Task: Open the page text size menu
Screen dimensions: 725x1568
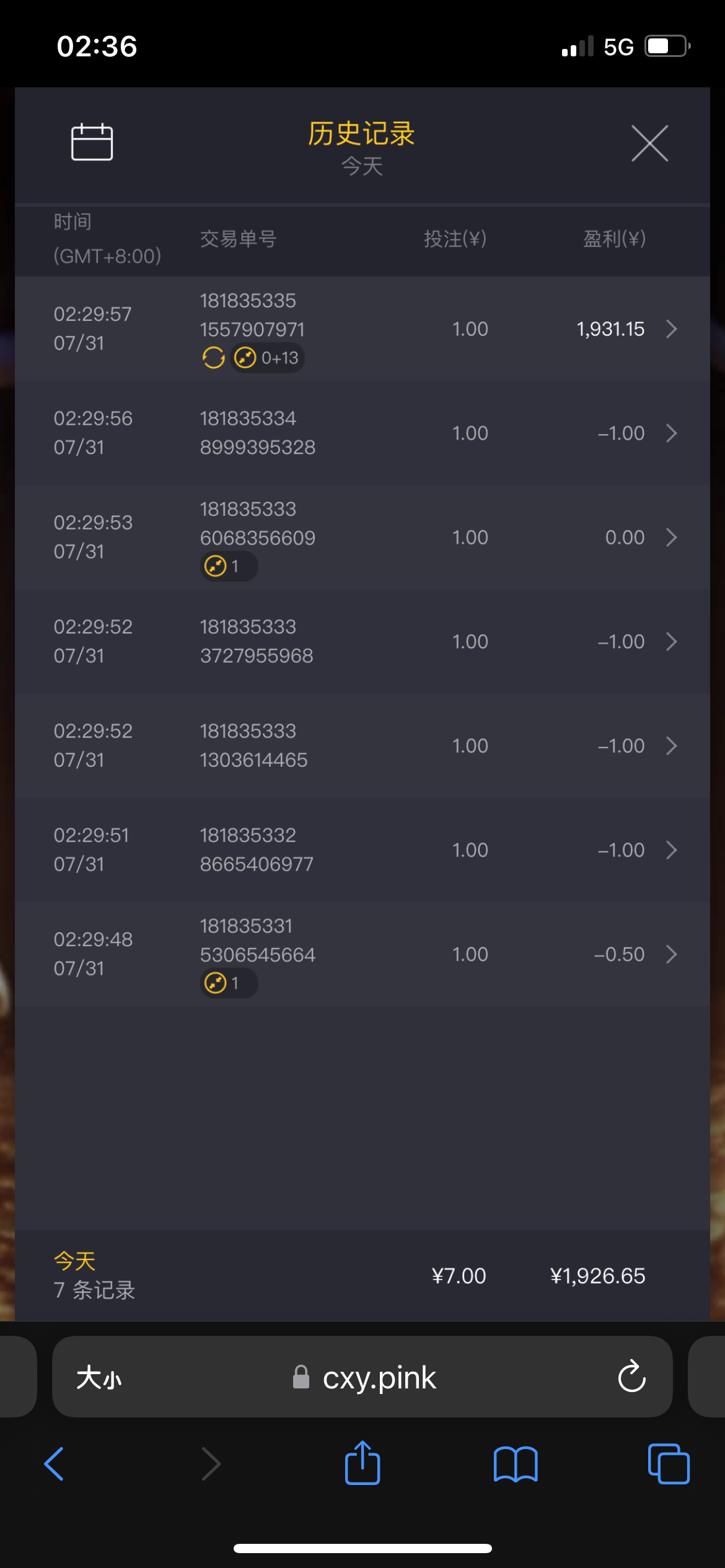Action: [x=99, y=1378]
